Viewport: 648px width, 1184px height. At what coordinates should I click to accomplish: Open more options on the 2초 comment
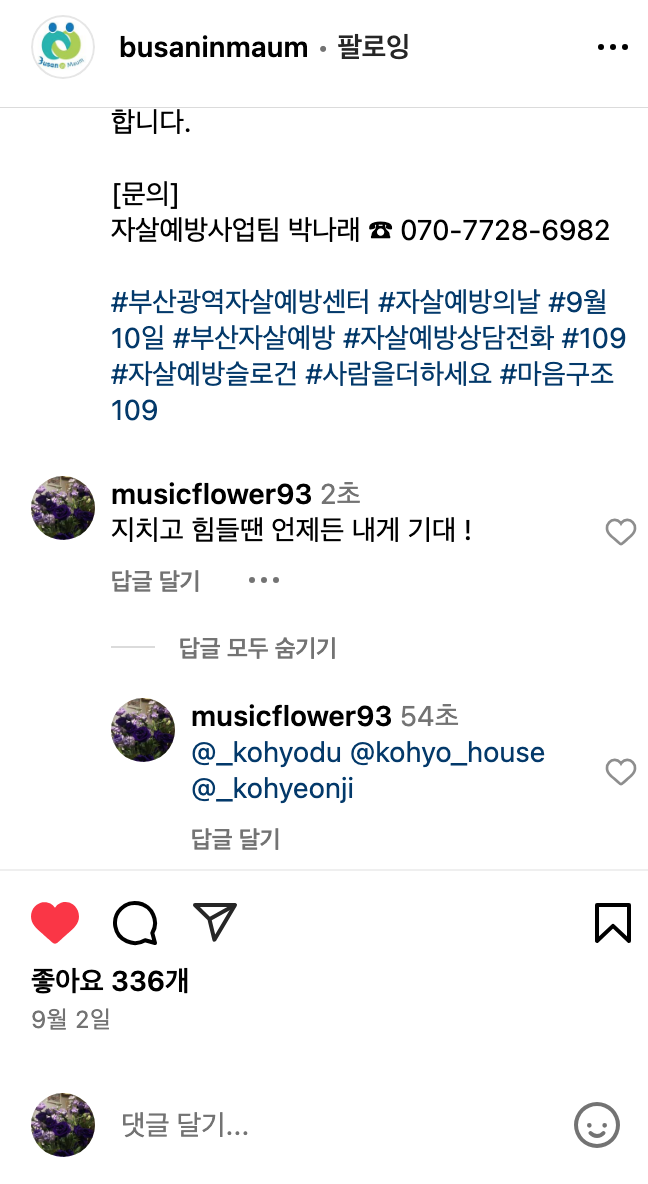pos(263,581)
